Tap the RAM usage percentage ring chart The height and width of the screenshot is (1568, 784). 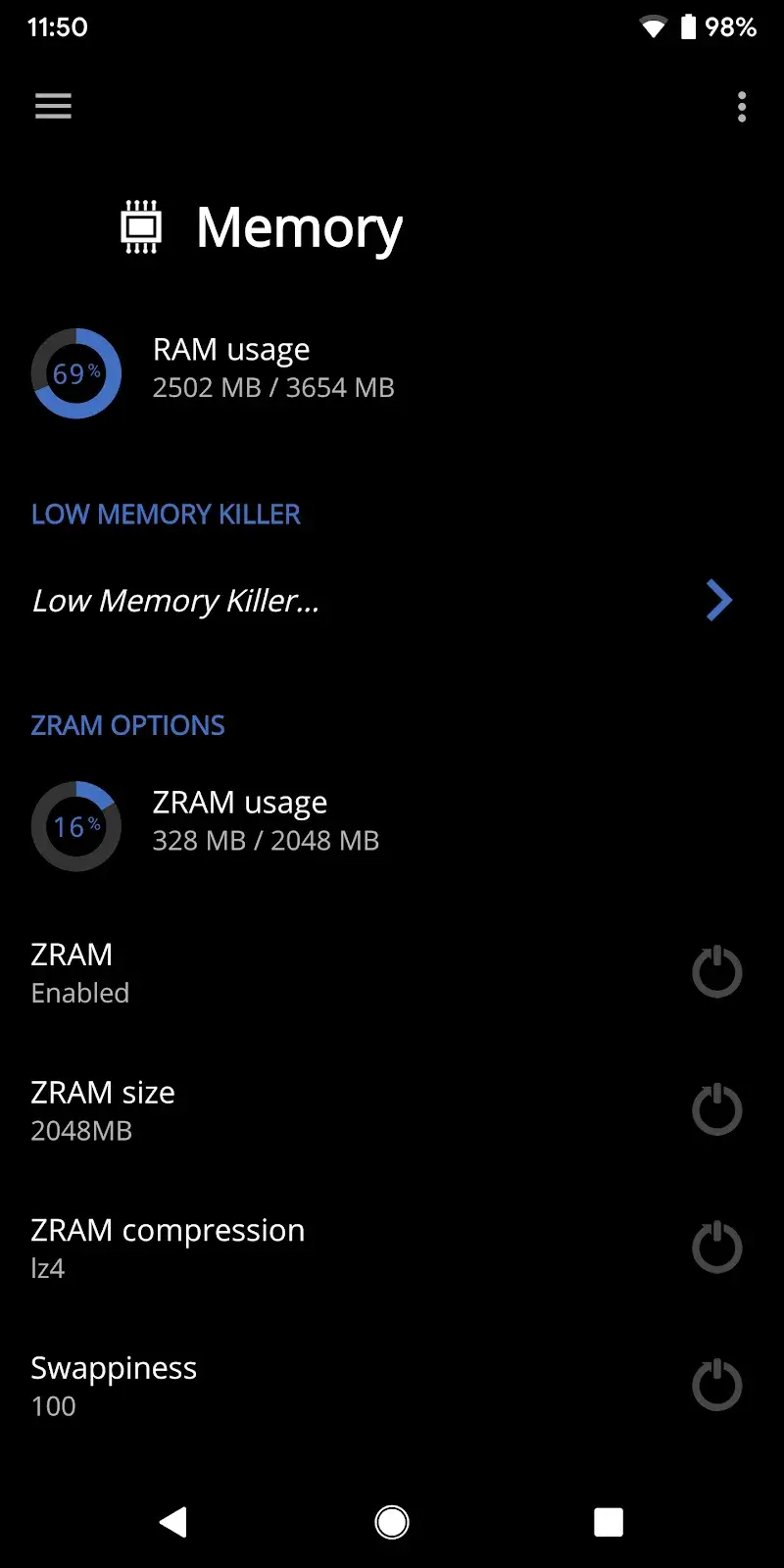(76, 373)
